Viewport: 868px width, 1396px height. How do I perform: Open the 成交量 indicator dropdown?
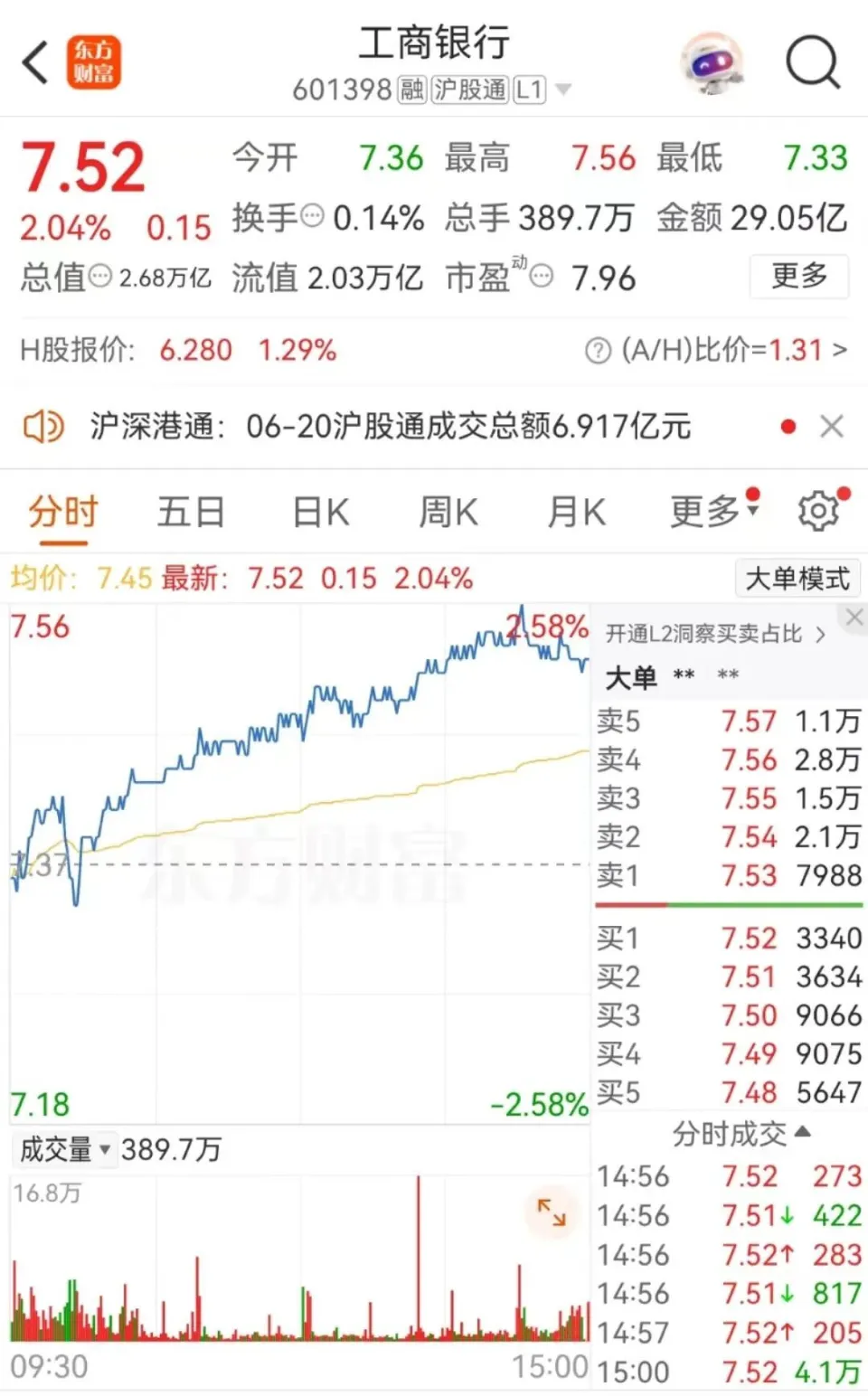[x=64, y=1149]
